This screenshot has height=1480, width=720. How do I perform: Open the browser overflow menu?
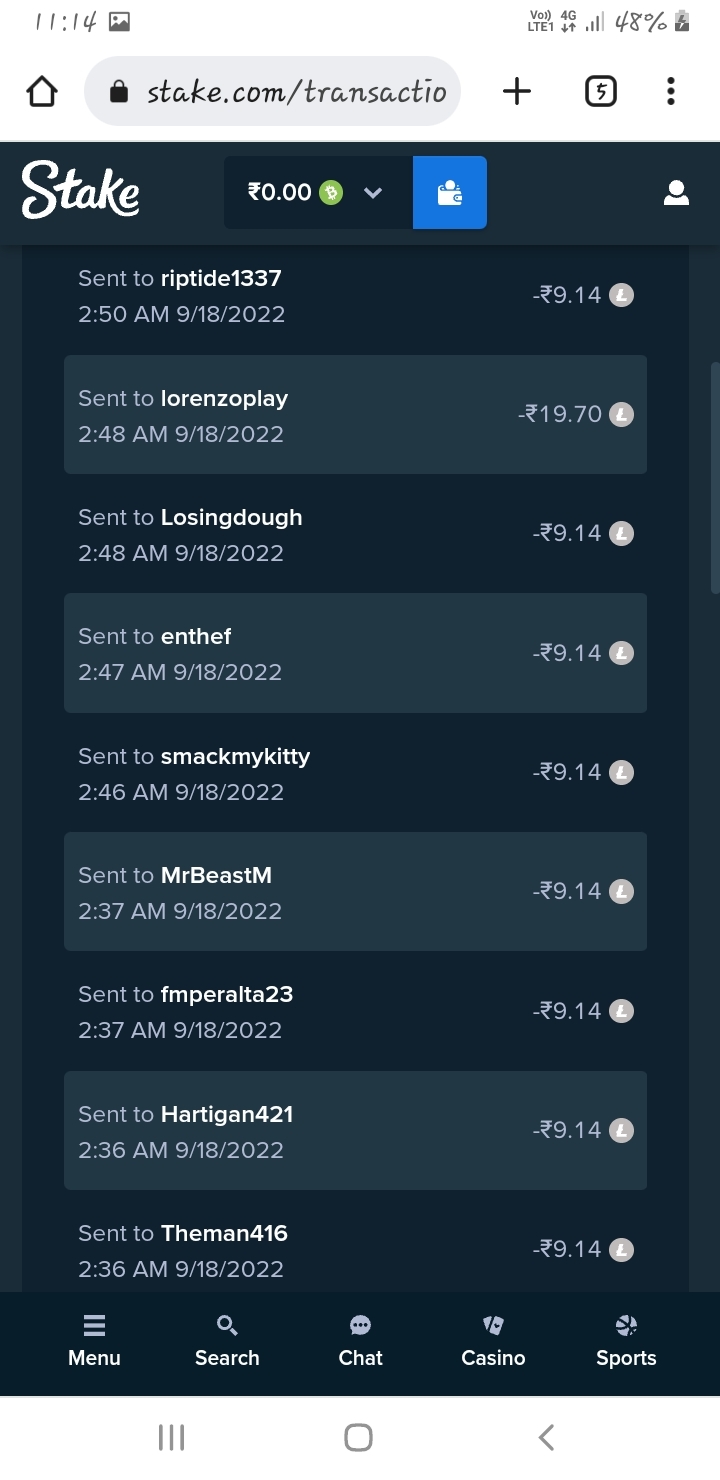point(671,92)
